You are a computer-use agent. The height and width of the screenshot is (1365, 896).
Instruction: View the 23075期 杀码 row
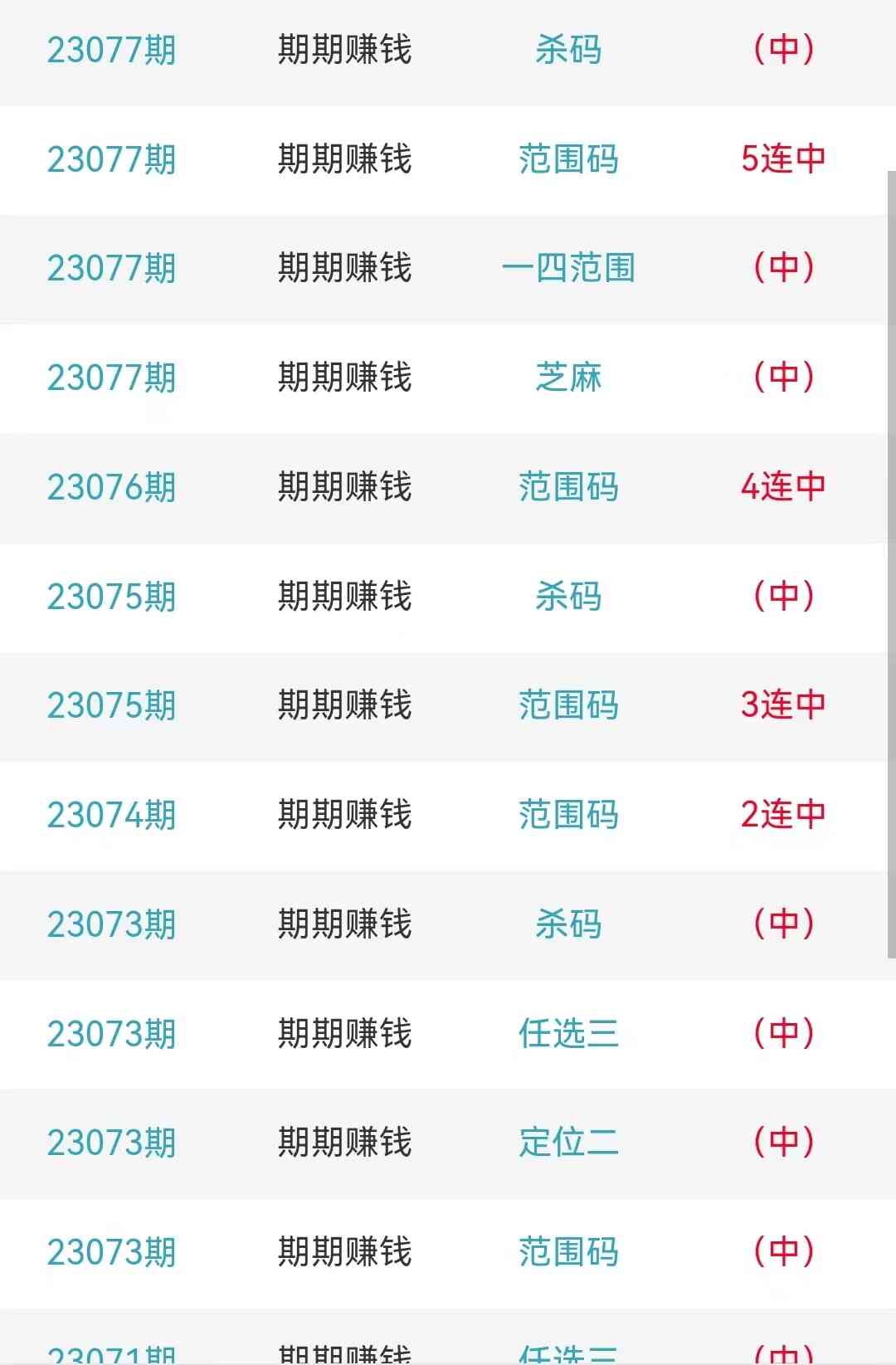coord(568,597)
